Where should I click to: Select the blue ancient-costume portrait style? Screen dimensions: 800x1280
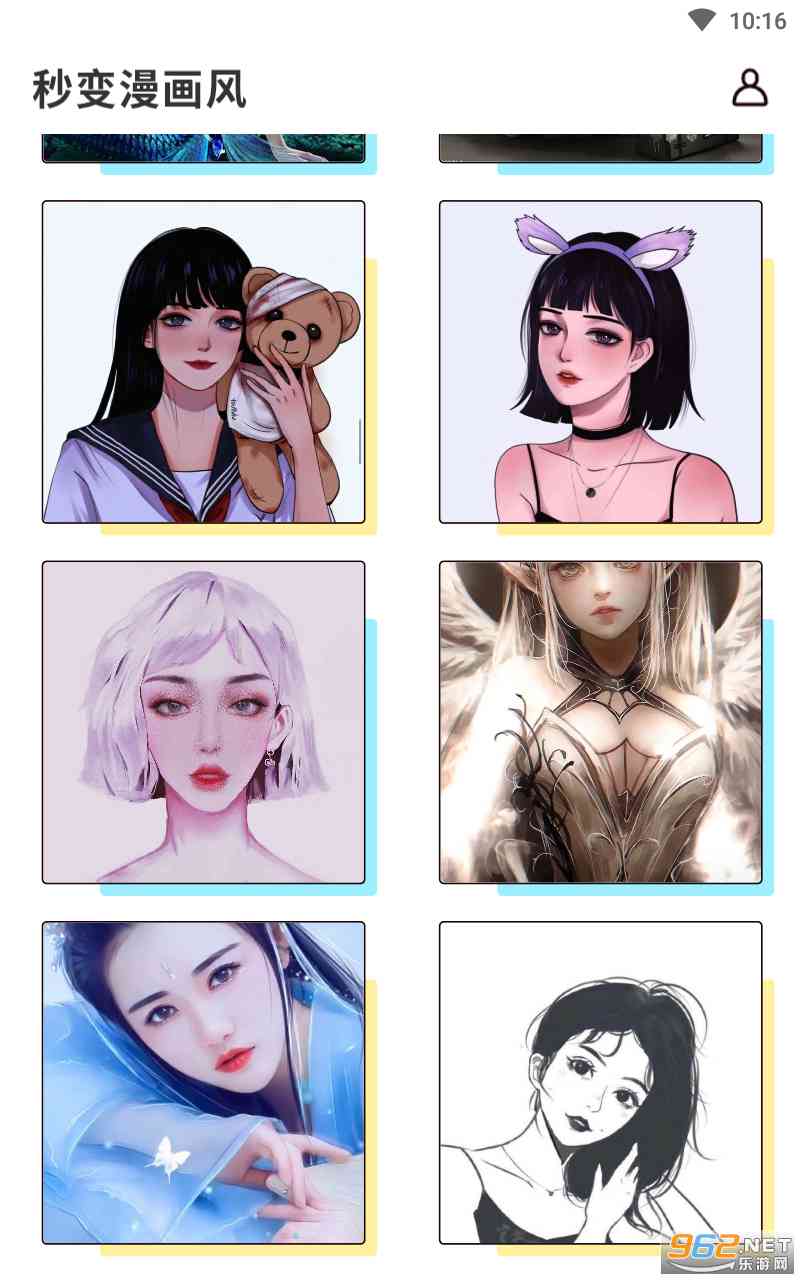click(x=203, y=1082)
